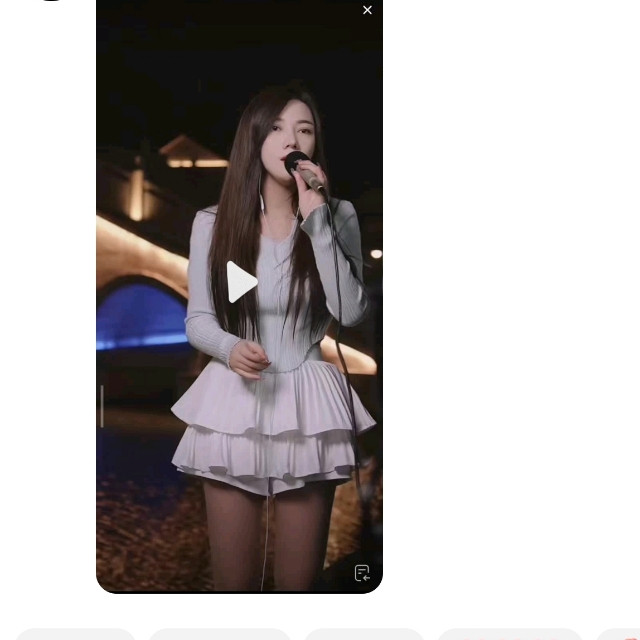Image resolution: width=640 pixels, height=640 pixels.
Task: Close the video preview with the X
Action: (x=367, y=10)
